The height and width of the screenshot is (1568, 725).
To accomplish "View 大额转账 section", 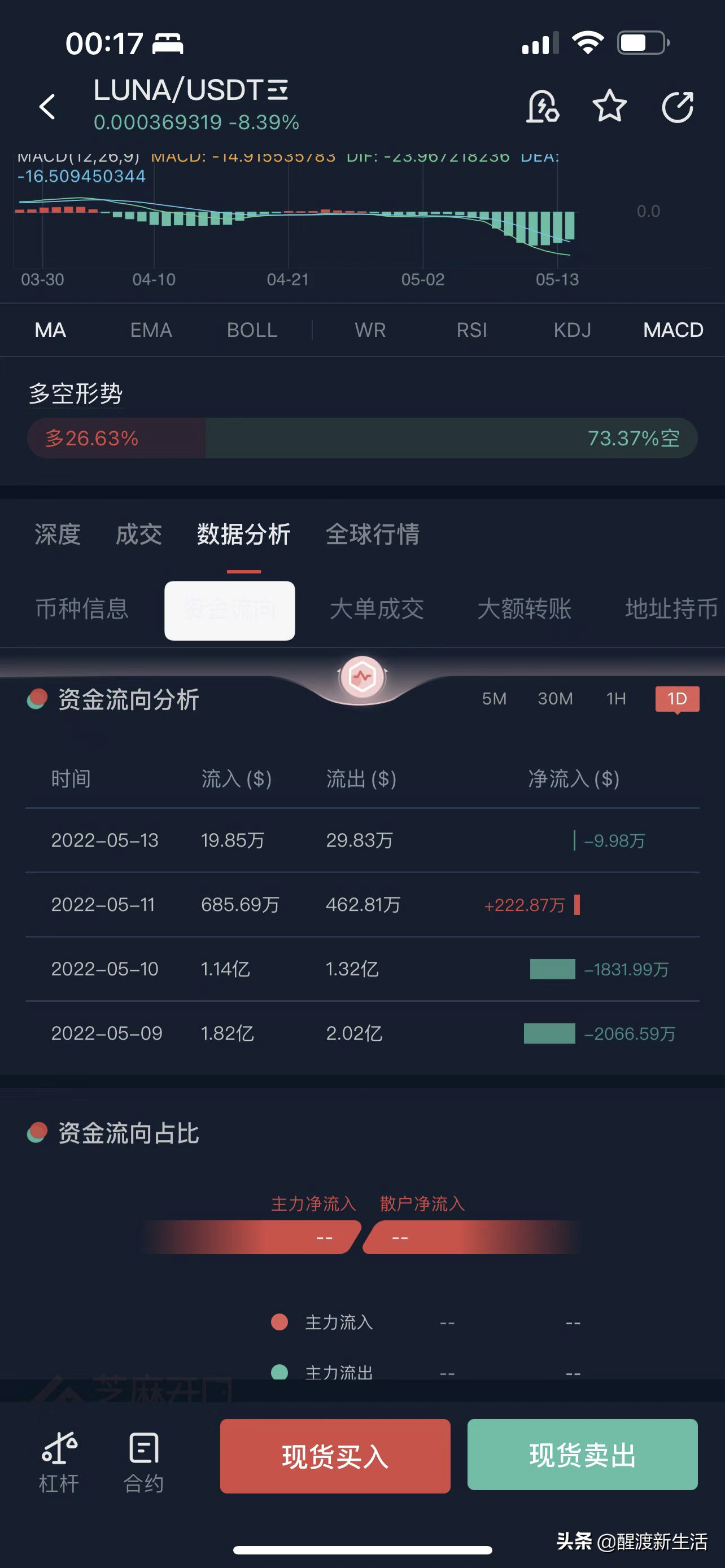I will pos(524,608).
